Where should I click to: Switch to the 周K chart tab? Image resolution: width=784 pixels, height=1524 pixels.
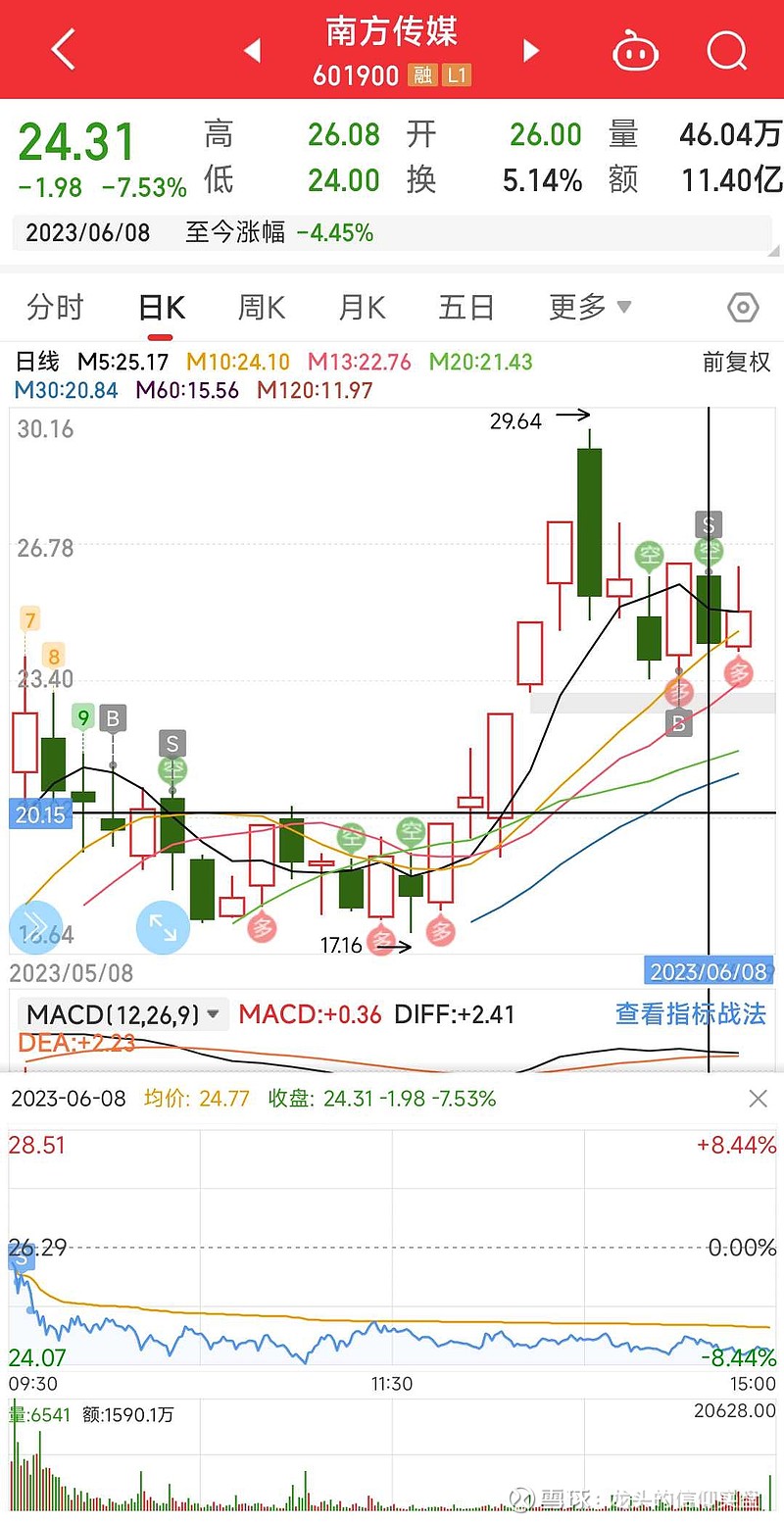[262, 308]
